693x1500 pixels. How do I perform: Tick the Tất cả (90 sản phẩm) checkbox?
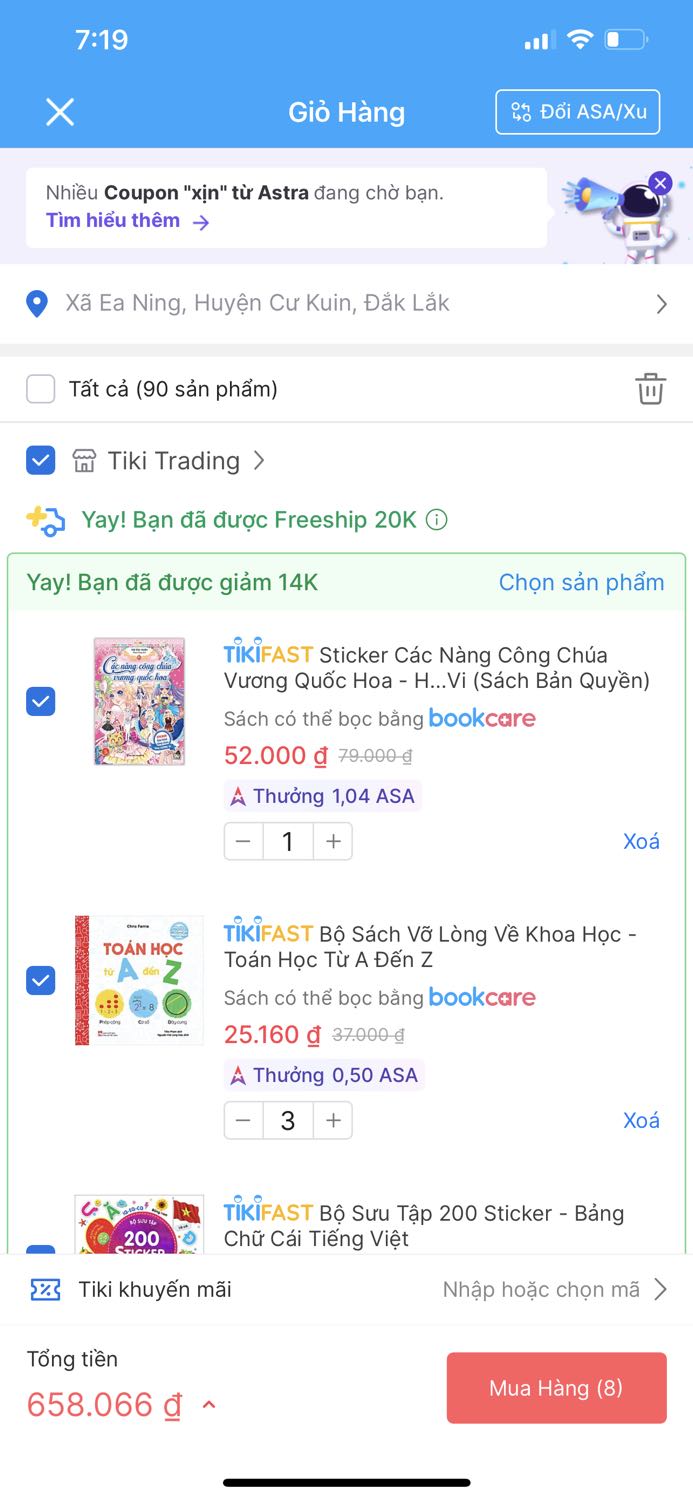(41, 389)
